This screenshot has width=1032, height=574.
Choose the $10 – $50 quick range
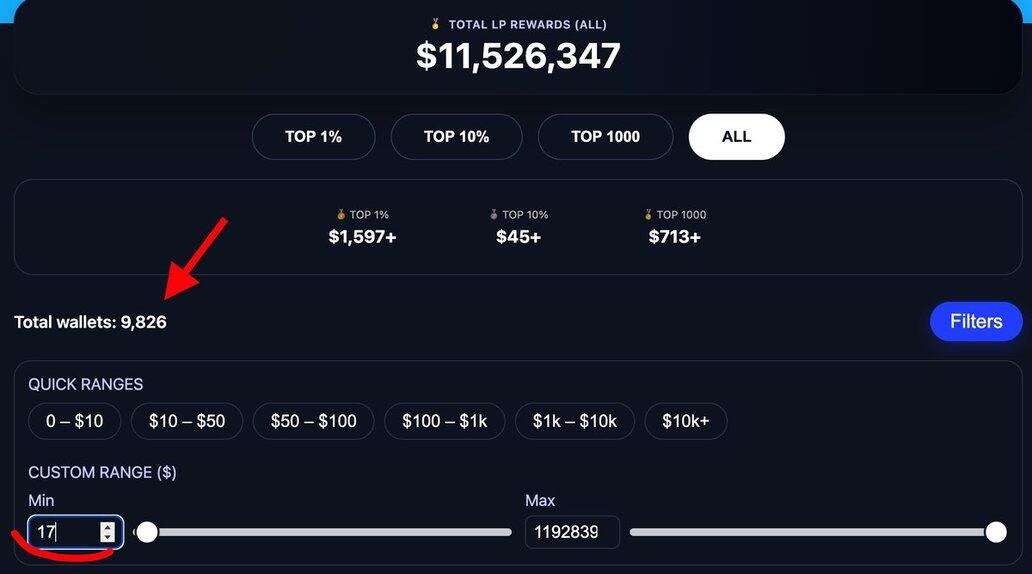tap(187, 421)
